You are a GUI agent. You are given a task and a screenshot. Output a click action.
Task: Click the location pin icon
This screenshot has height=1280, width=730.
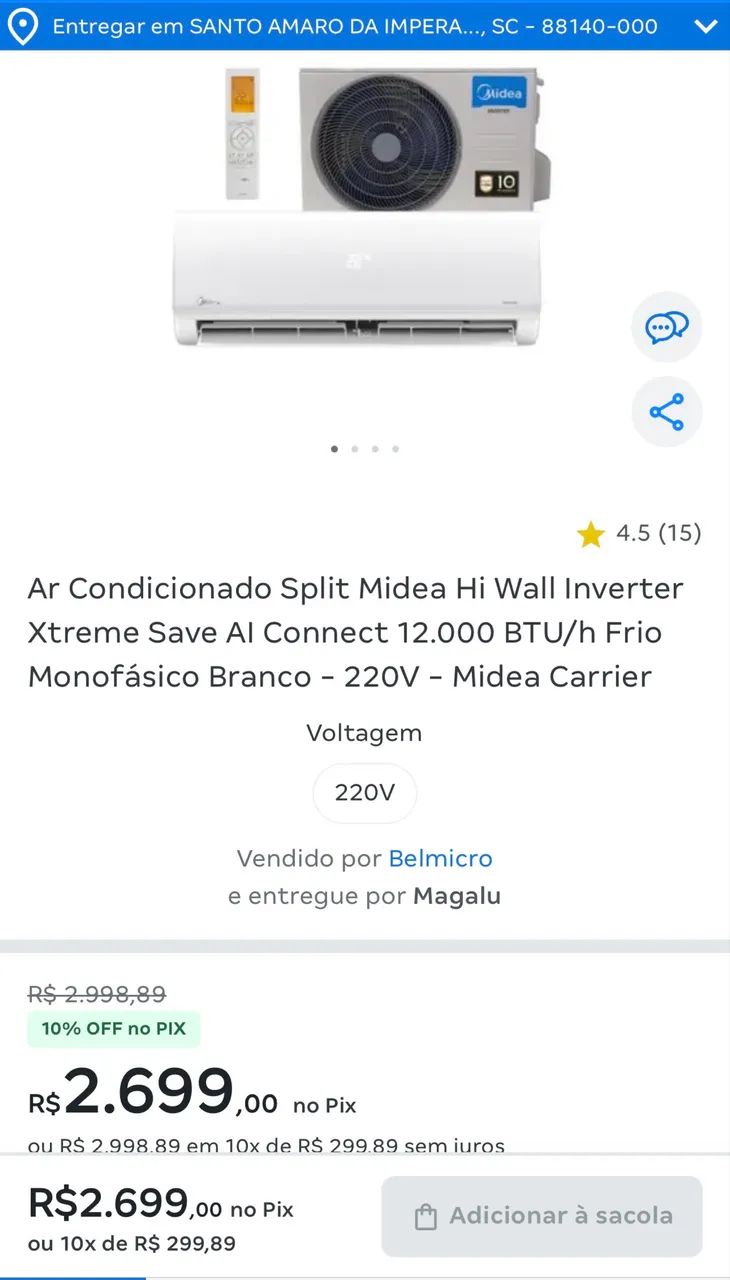coord(22,26)
